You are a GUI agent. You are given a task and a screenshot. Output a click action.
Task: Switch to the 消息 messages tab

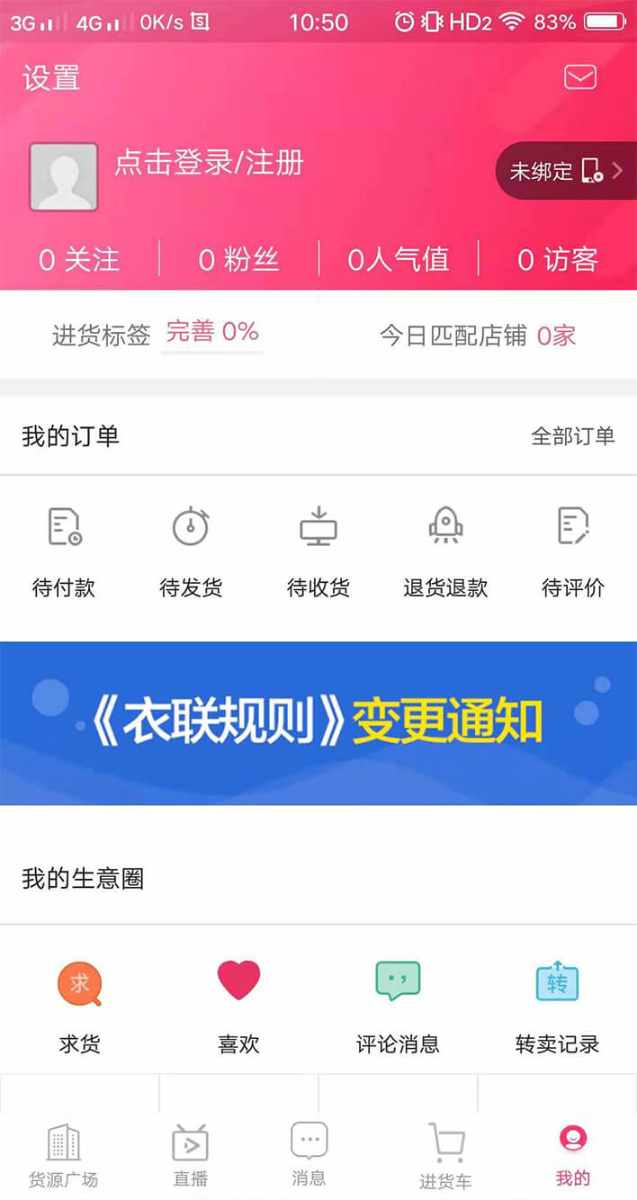pyautogui.click(x=309, y=1155)
